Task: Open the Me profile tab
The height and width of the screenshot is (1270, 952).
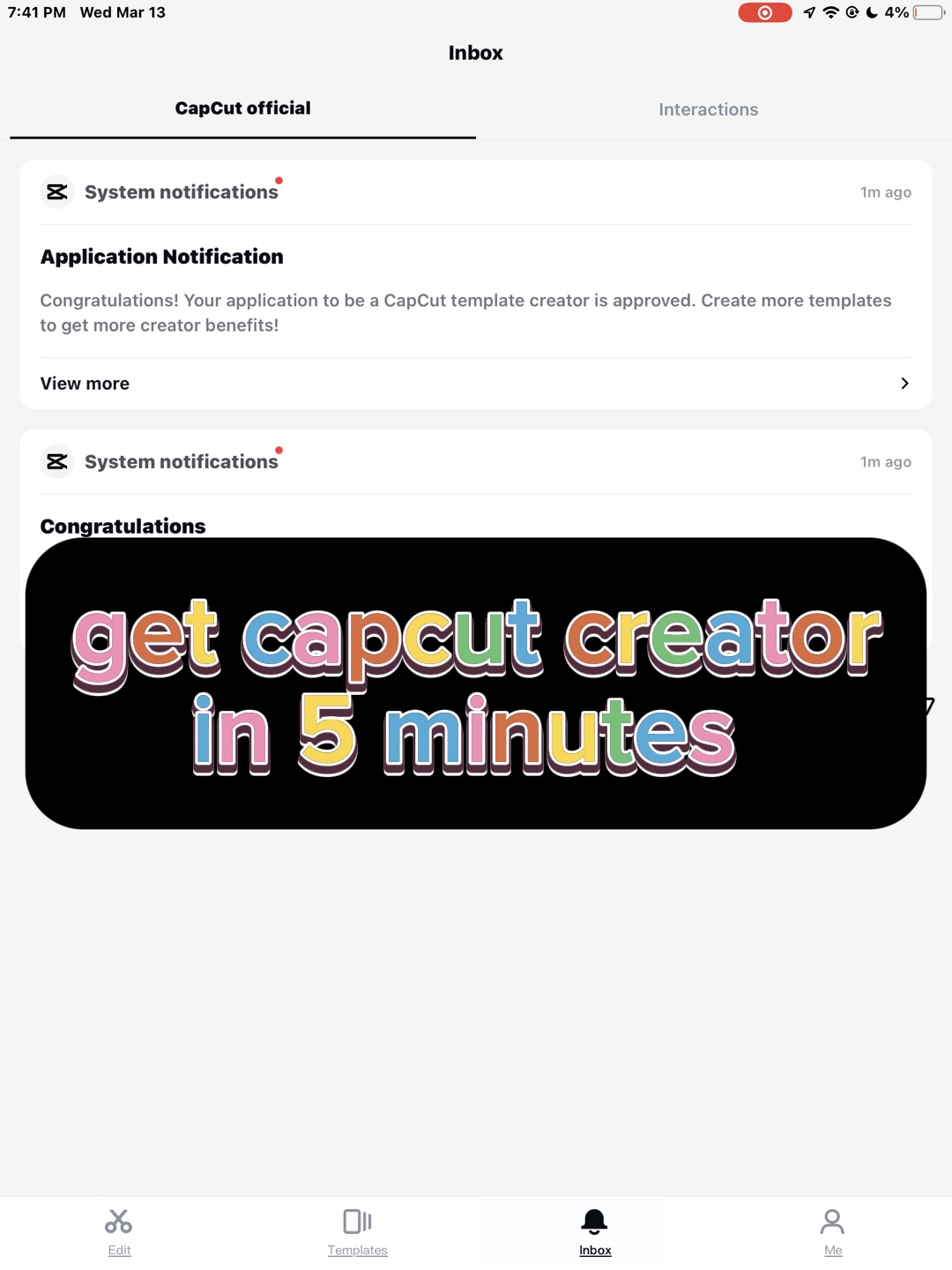Action: pos(833,1231)
